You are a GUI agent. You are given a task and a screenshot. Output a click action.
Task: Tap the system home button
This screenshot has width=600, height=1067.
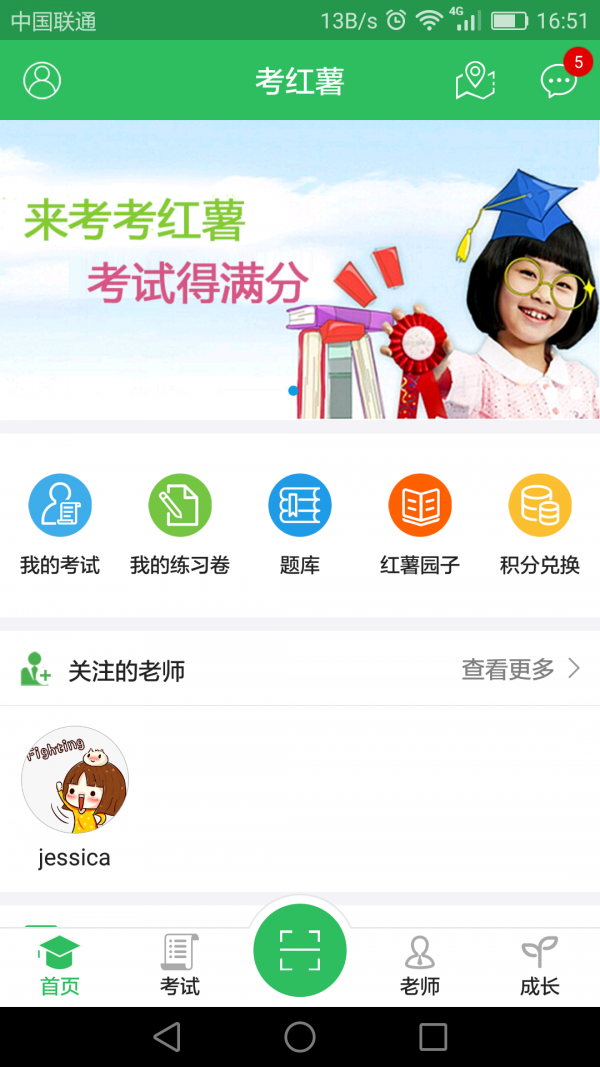[300, 1037]
